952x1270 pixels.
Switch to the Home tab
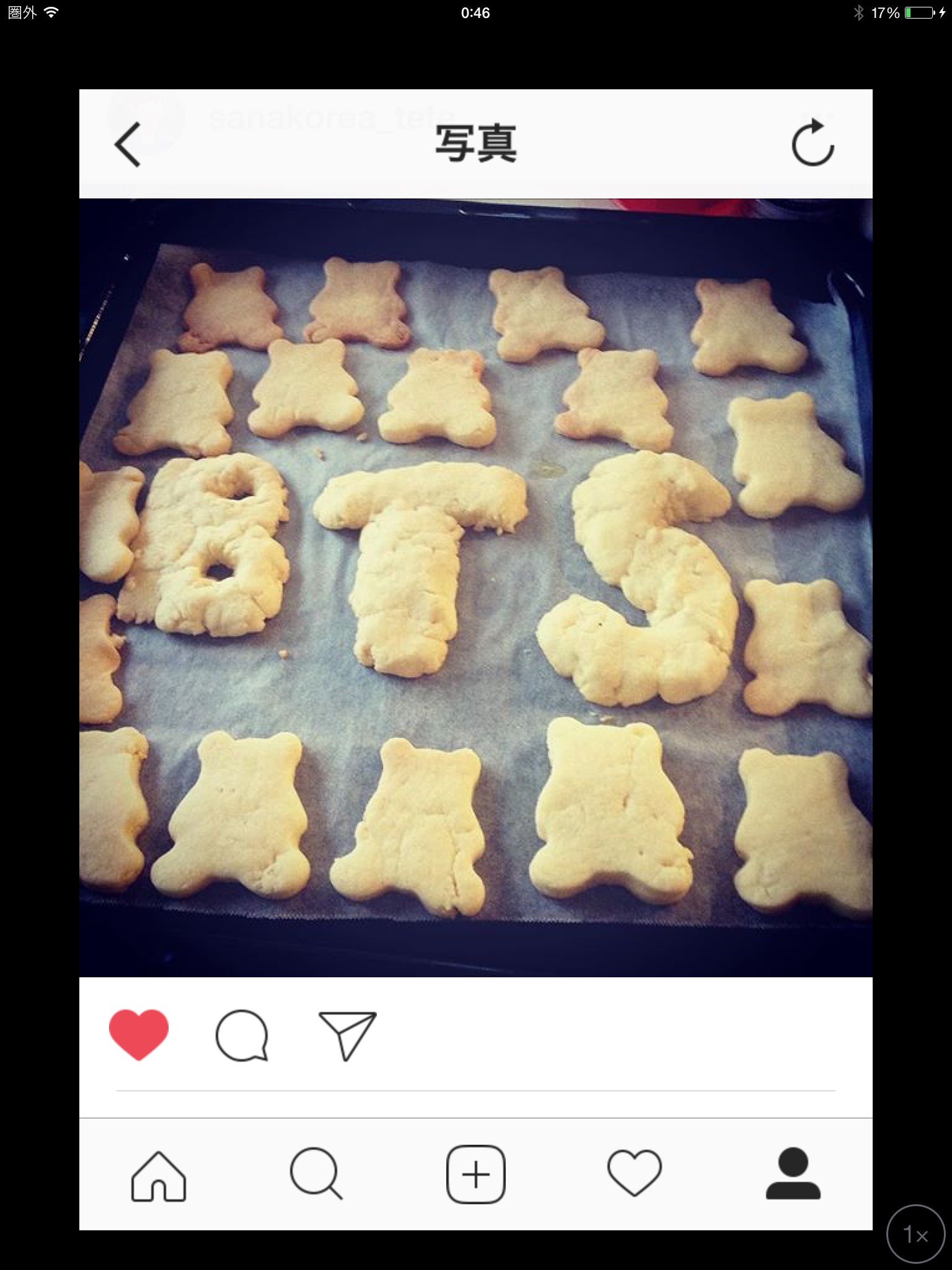point(159,1175)
